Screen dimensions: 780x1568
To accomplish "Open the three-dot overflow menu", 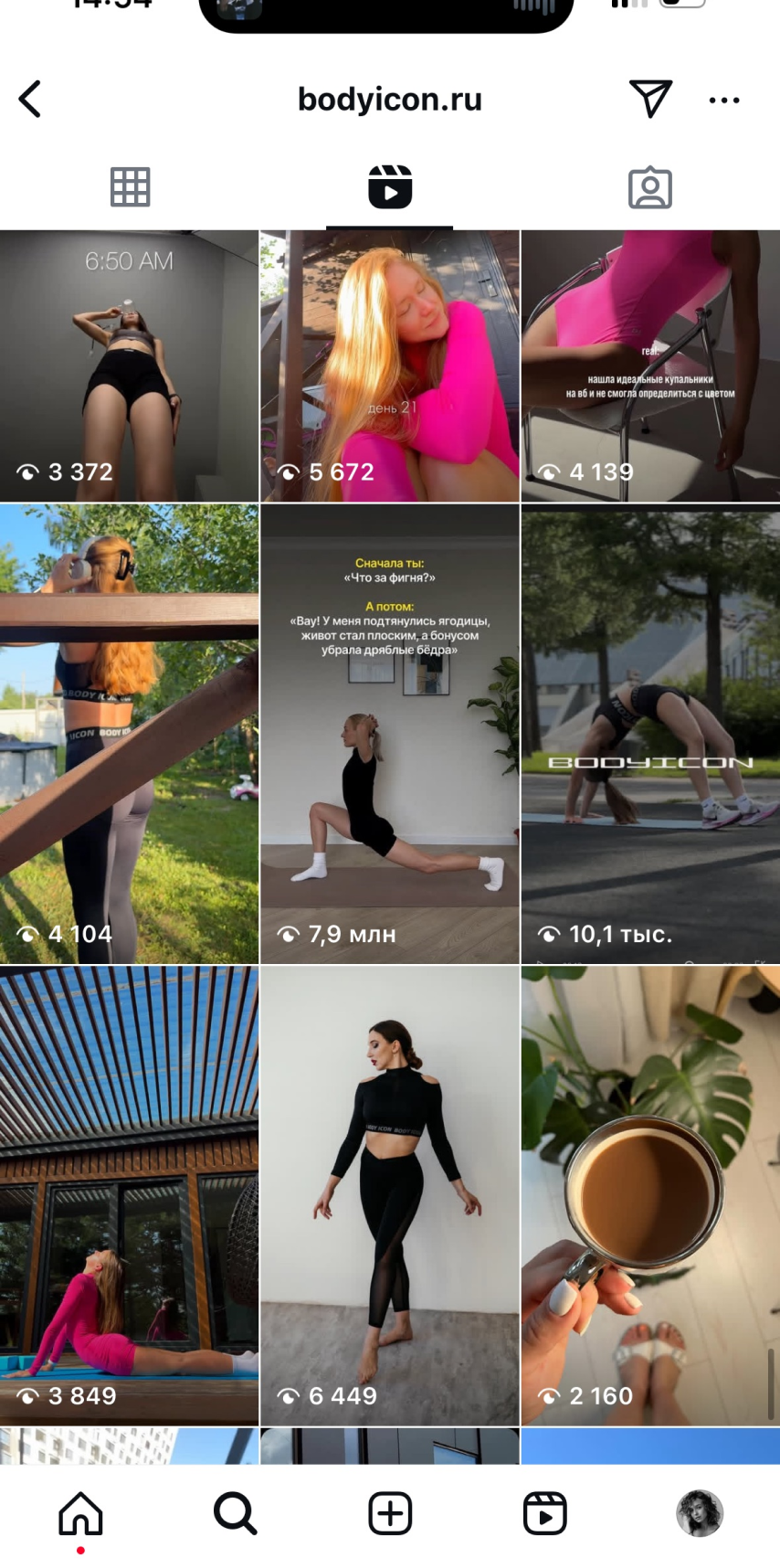I will coord(724,101).
